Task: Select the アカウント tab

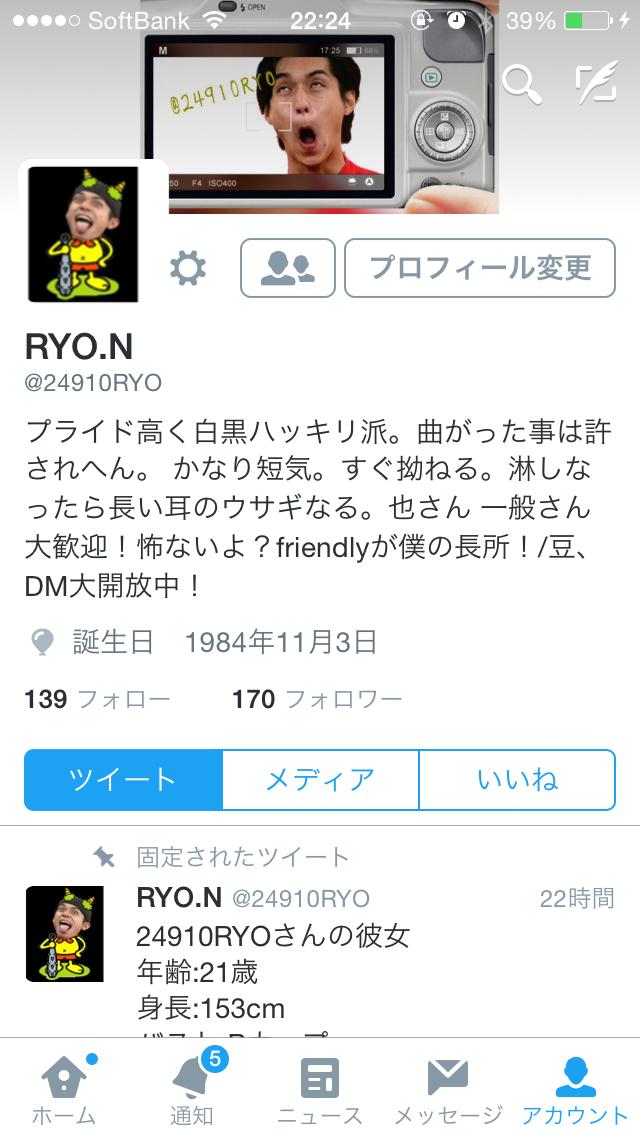Action: point(575,1090)
